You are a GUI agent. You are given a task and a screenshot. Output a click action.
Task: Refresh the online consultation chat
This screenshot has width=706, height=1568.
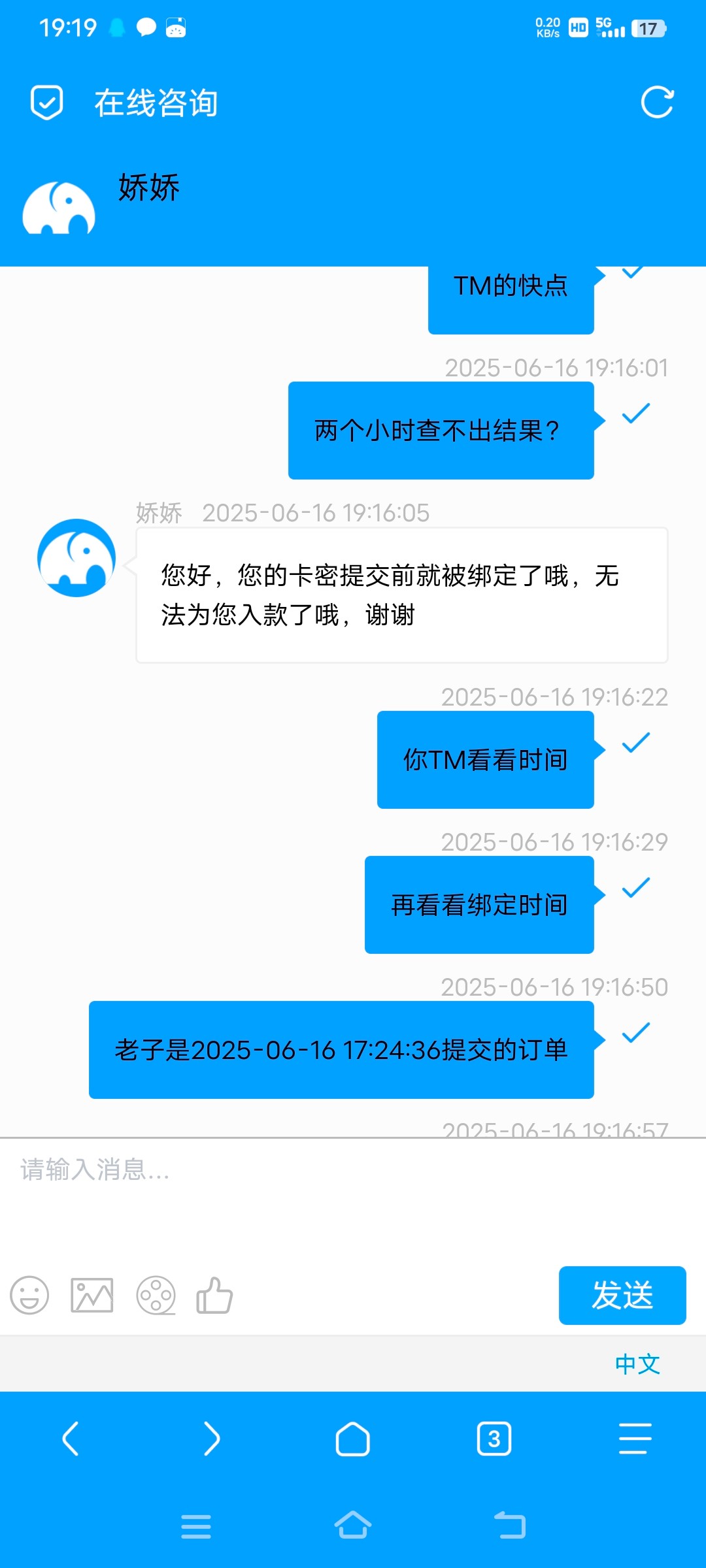pos(657,103)
